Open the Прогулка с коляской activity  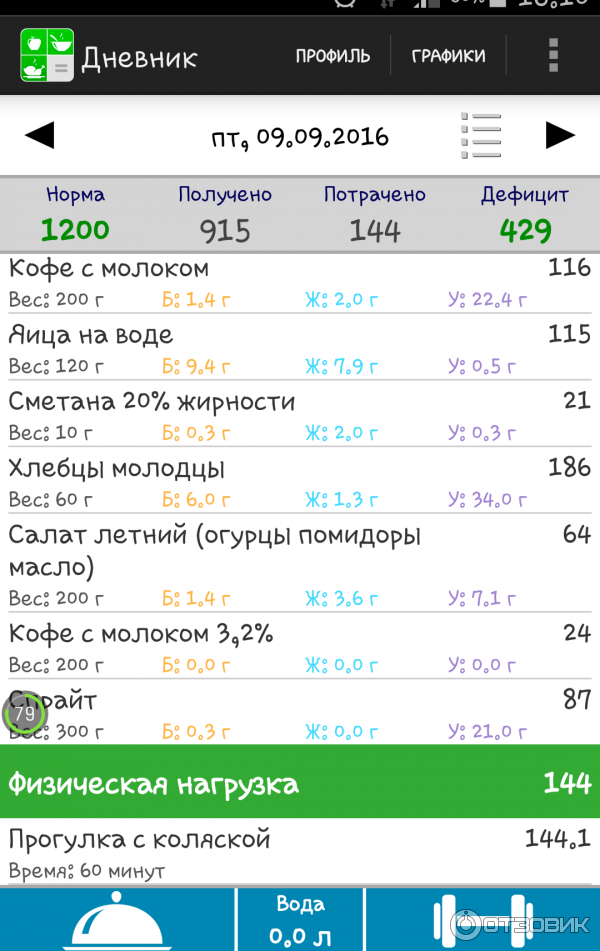pos(300,852)
